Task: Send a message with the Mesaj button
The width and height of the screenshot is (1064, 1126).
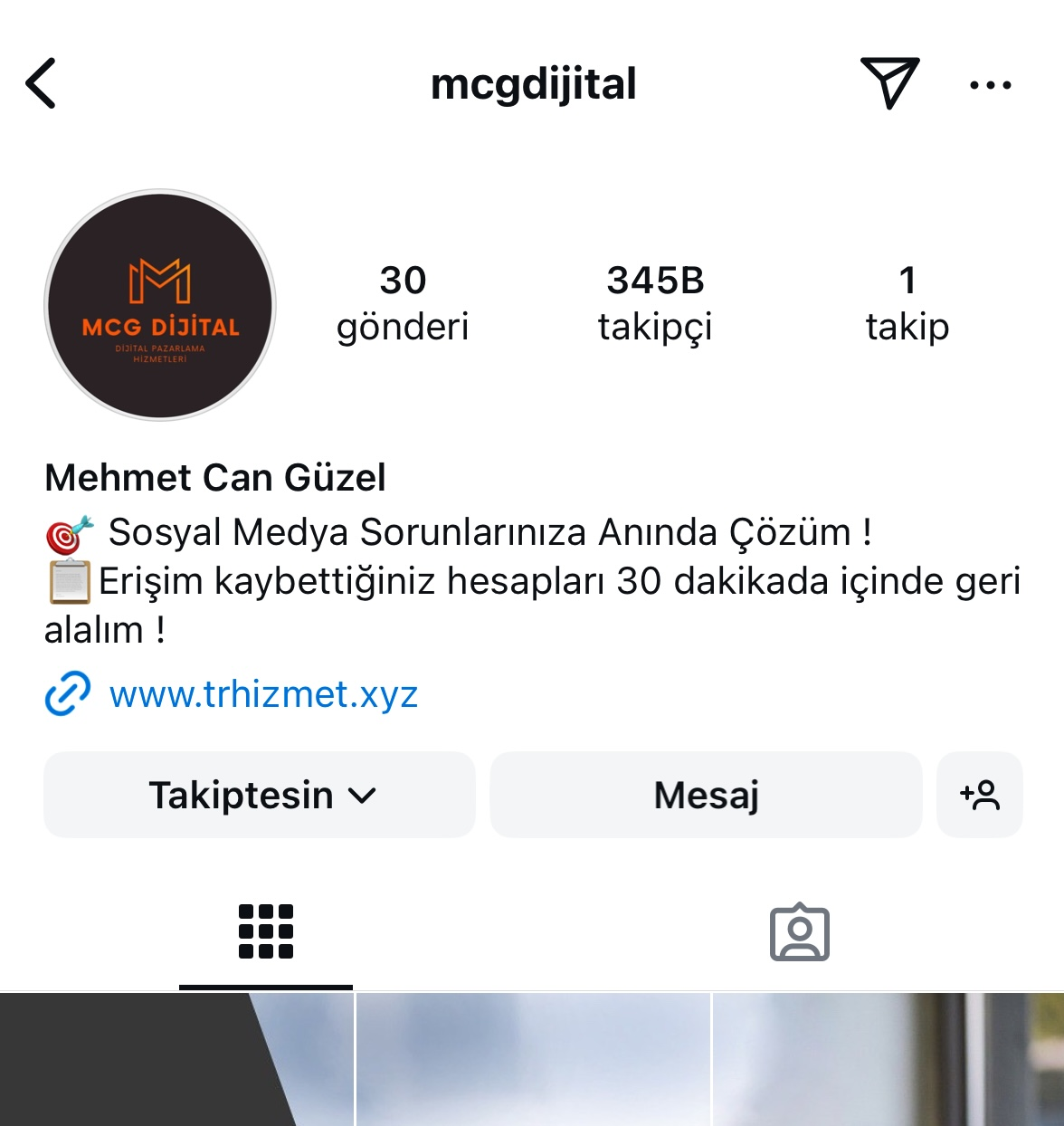Action: [x=706, y=795]
